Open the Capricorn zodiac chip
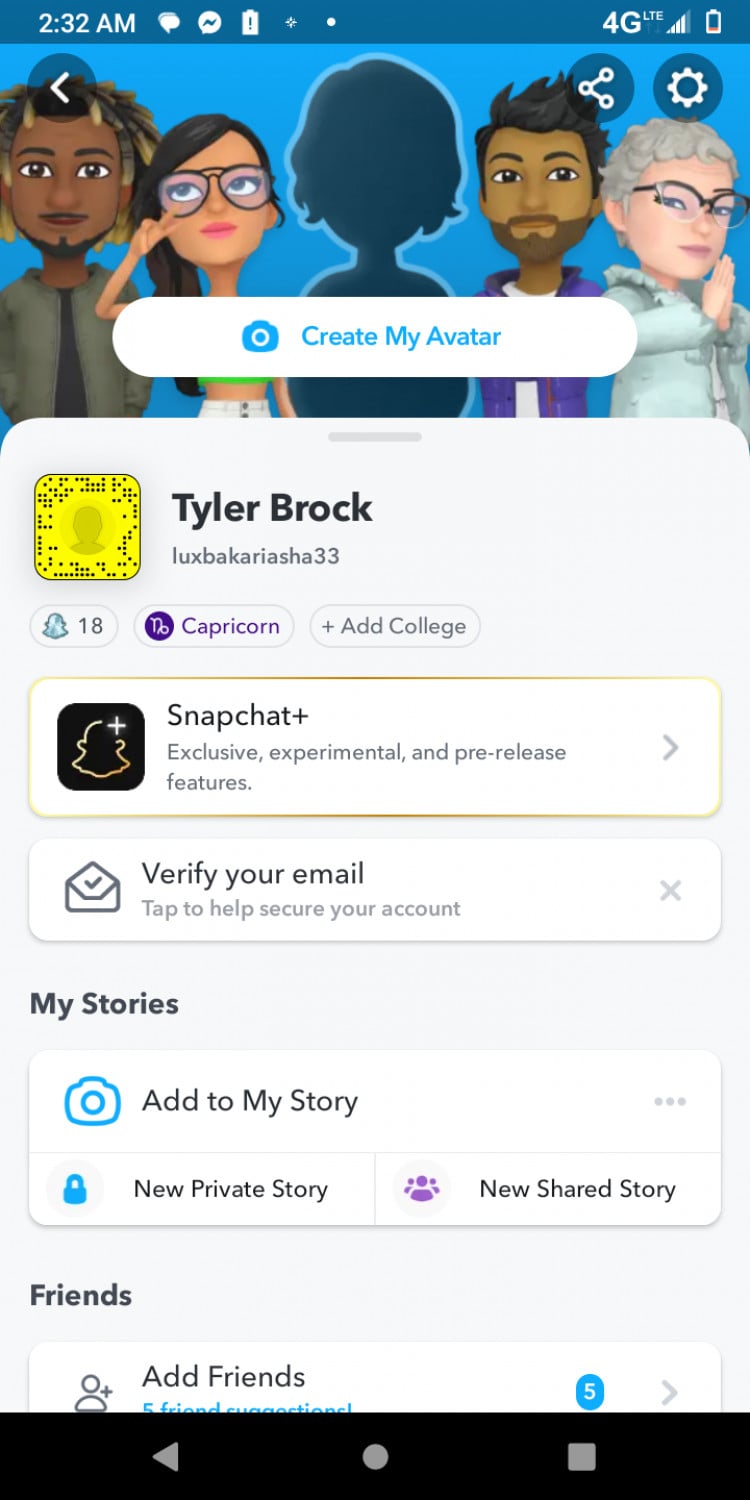The height and width of the screenshot is (1500, 750). pos(213,626)
